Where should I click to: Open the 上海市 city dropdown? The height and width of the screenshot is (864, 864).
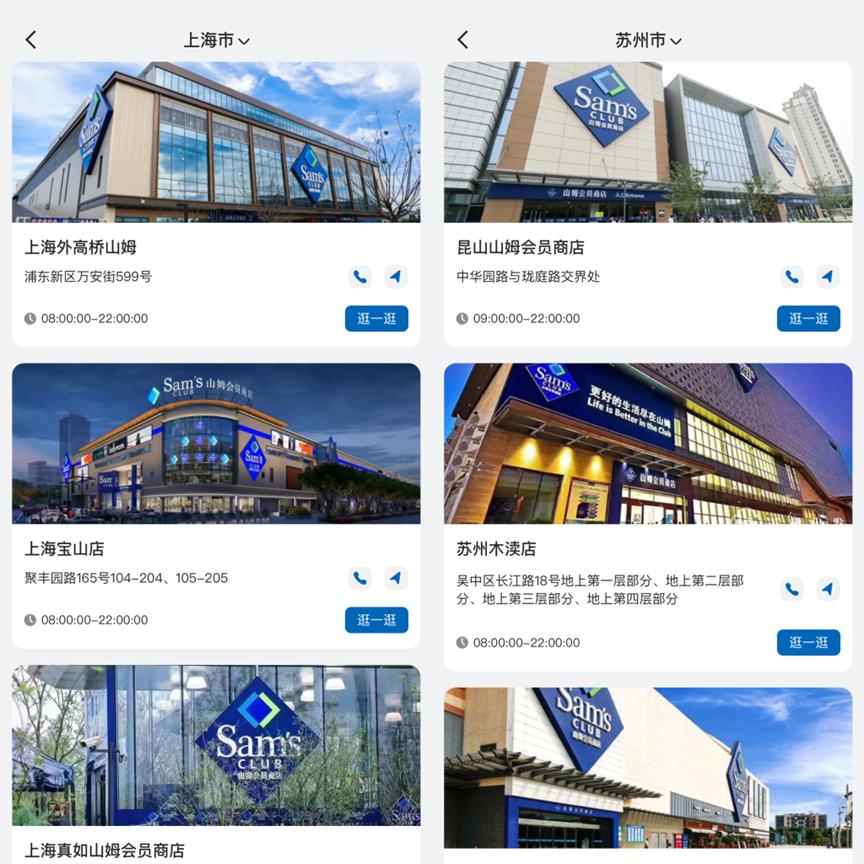pyautogui.click(x=216, y=40)
